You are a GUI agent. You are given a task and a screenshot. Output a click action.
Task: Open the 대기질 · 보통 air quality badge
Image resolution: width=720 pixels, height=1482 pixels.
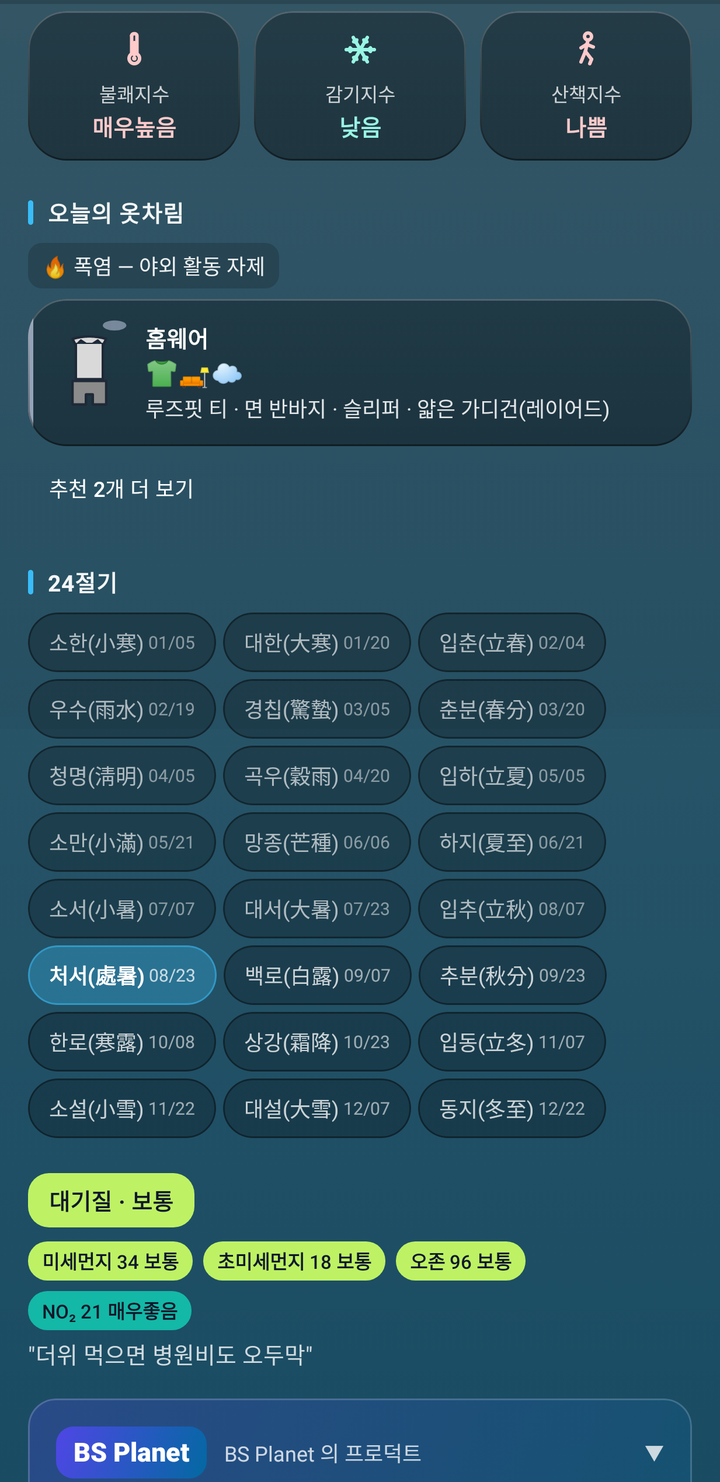[x=111, y=1200]
